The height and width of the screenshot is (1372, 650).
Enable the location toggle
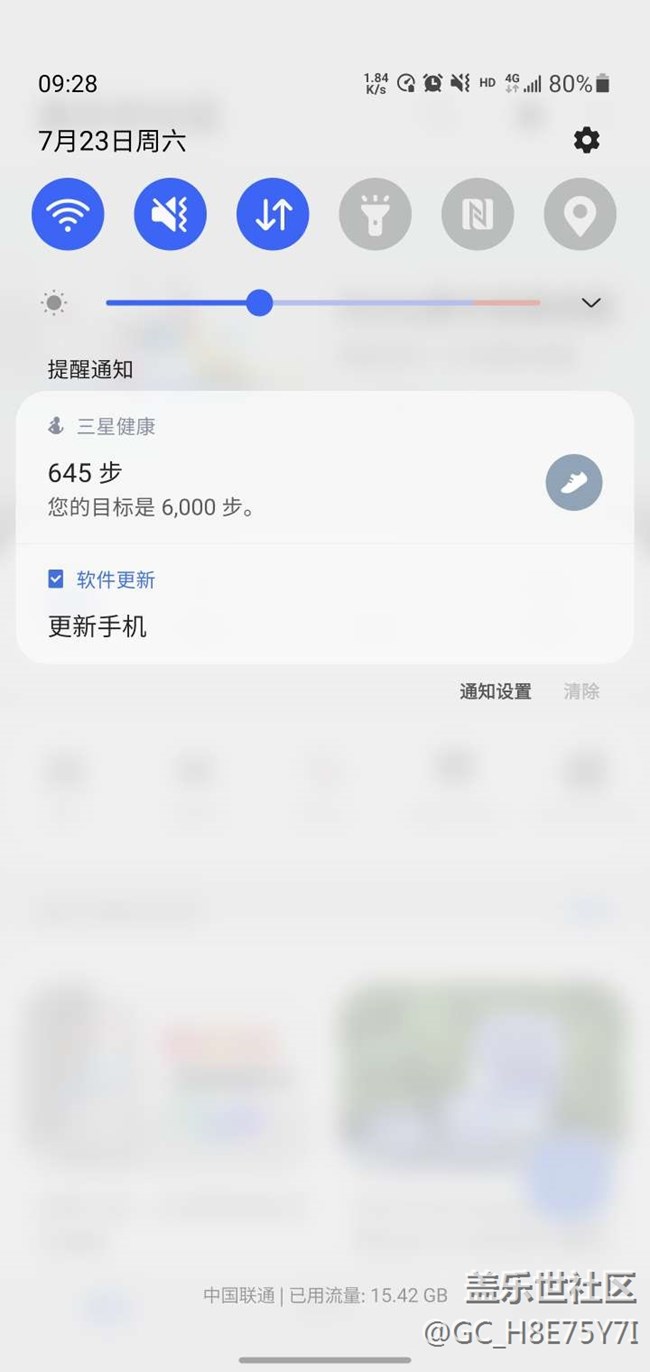click(580, 214)
